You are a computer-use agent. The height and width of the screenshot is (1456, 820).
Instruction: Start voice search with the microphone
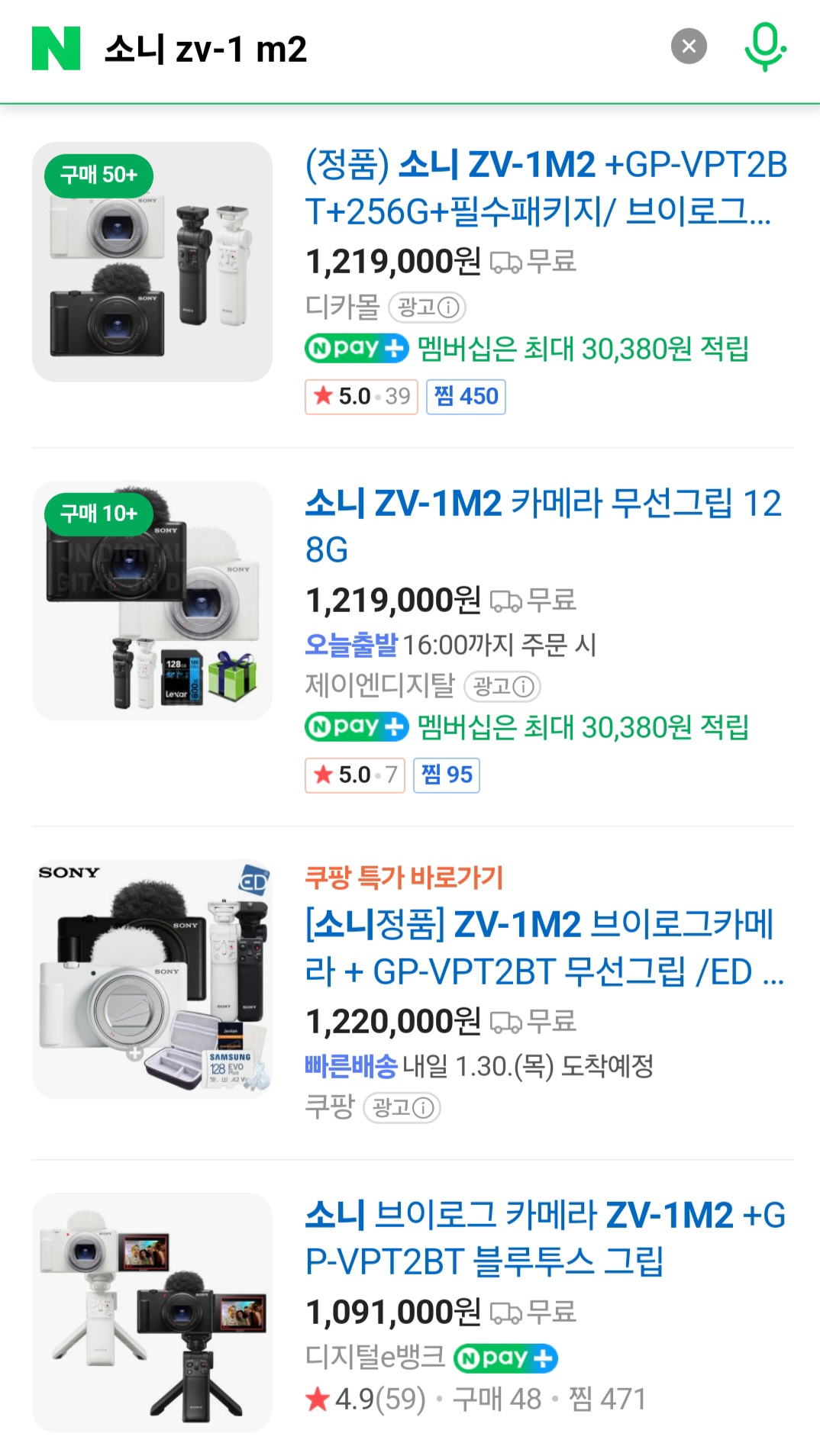pos(764,47)
